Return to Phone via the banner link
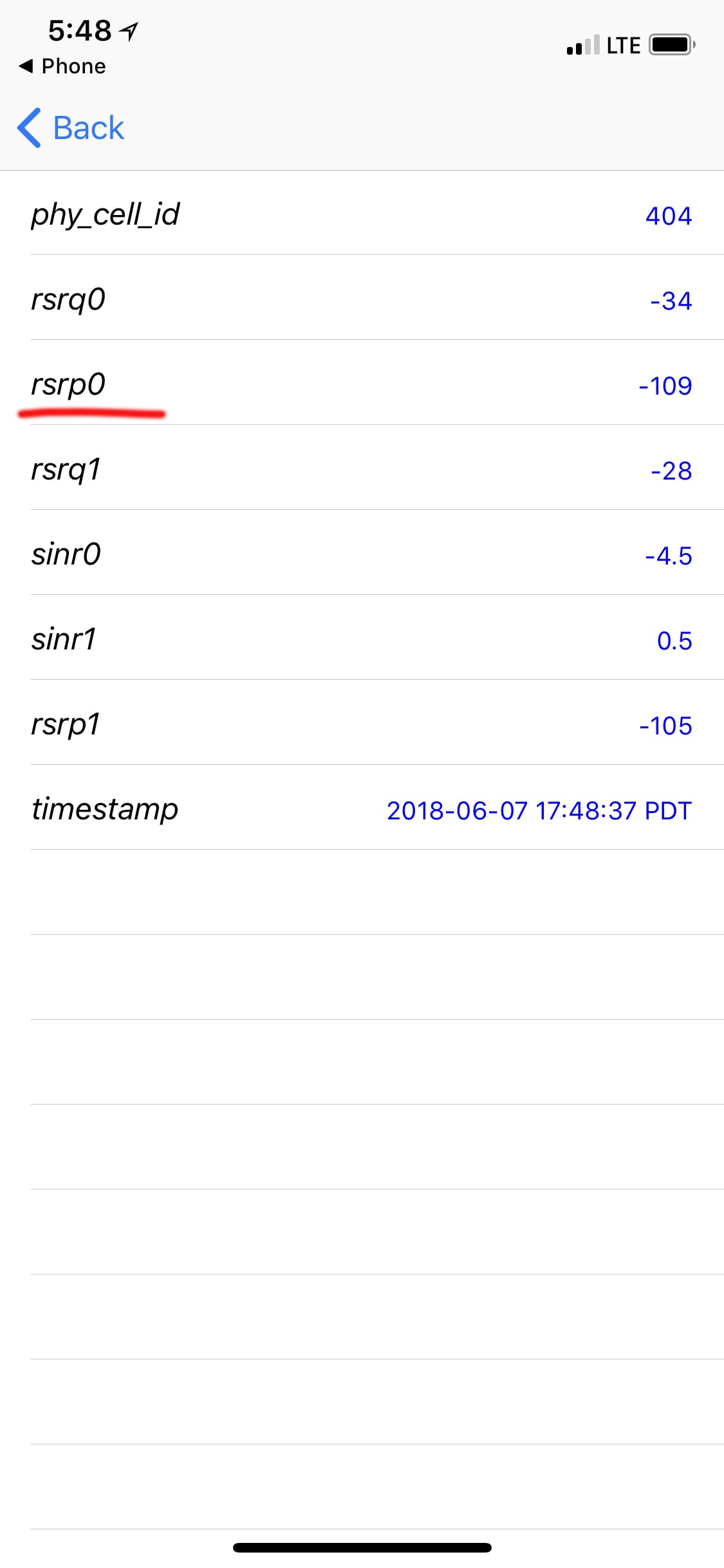Viewport: 724px width, 1568px height. 64,66
